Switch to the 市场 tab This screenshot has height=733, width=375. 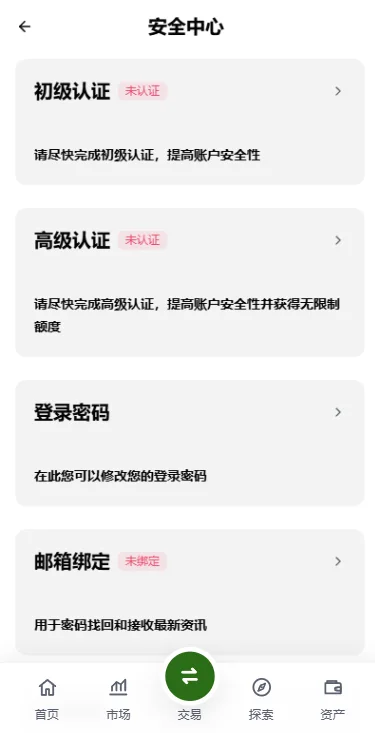pyautogui.click(x=118, y=699)
